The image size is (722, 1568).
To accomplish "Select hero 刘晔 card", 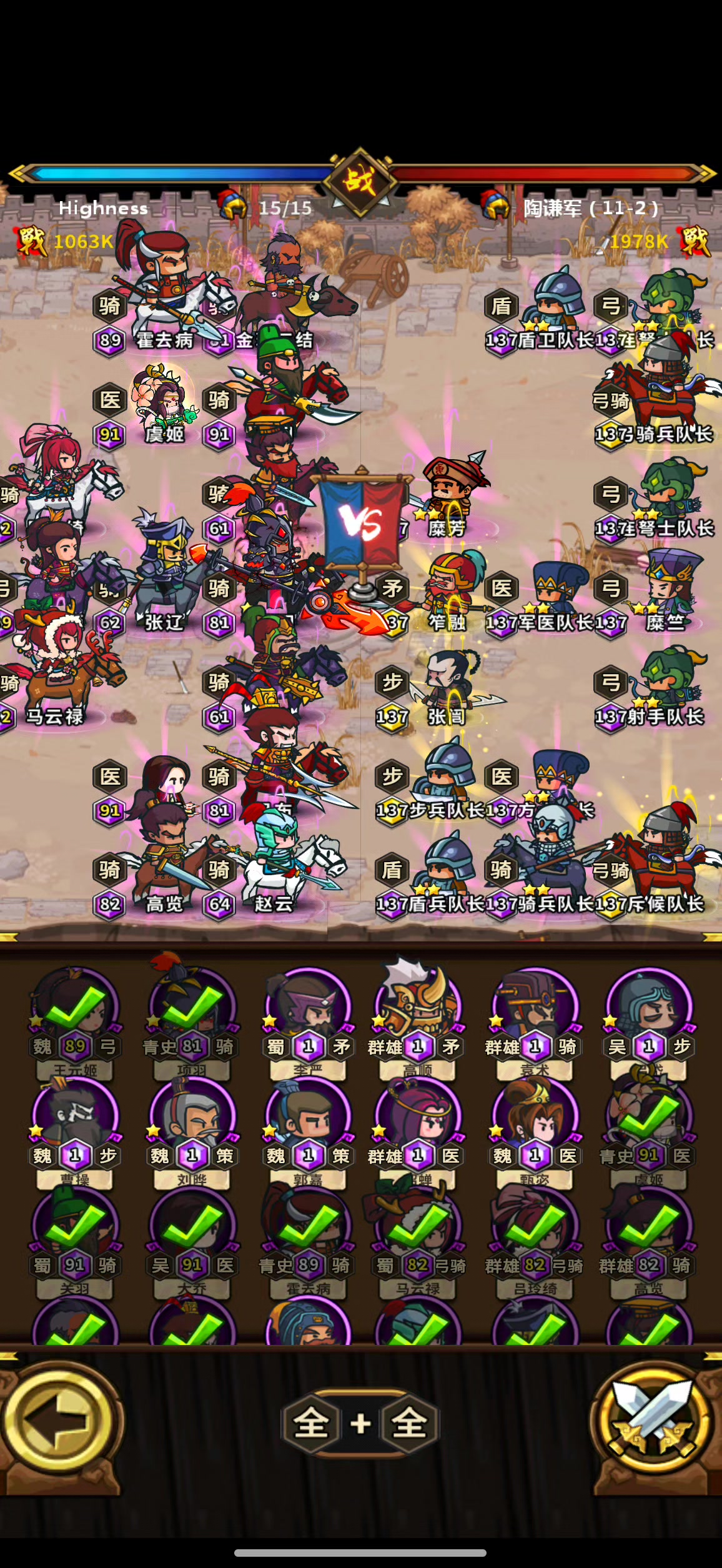I will (192, 1121).
